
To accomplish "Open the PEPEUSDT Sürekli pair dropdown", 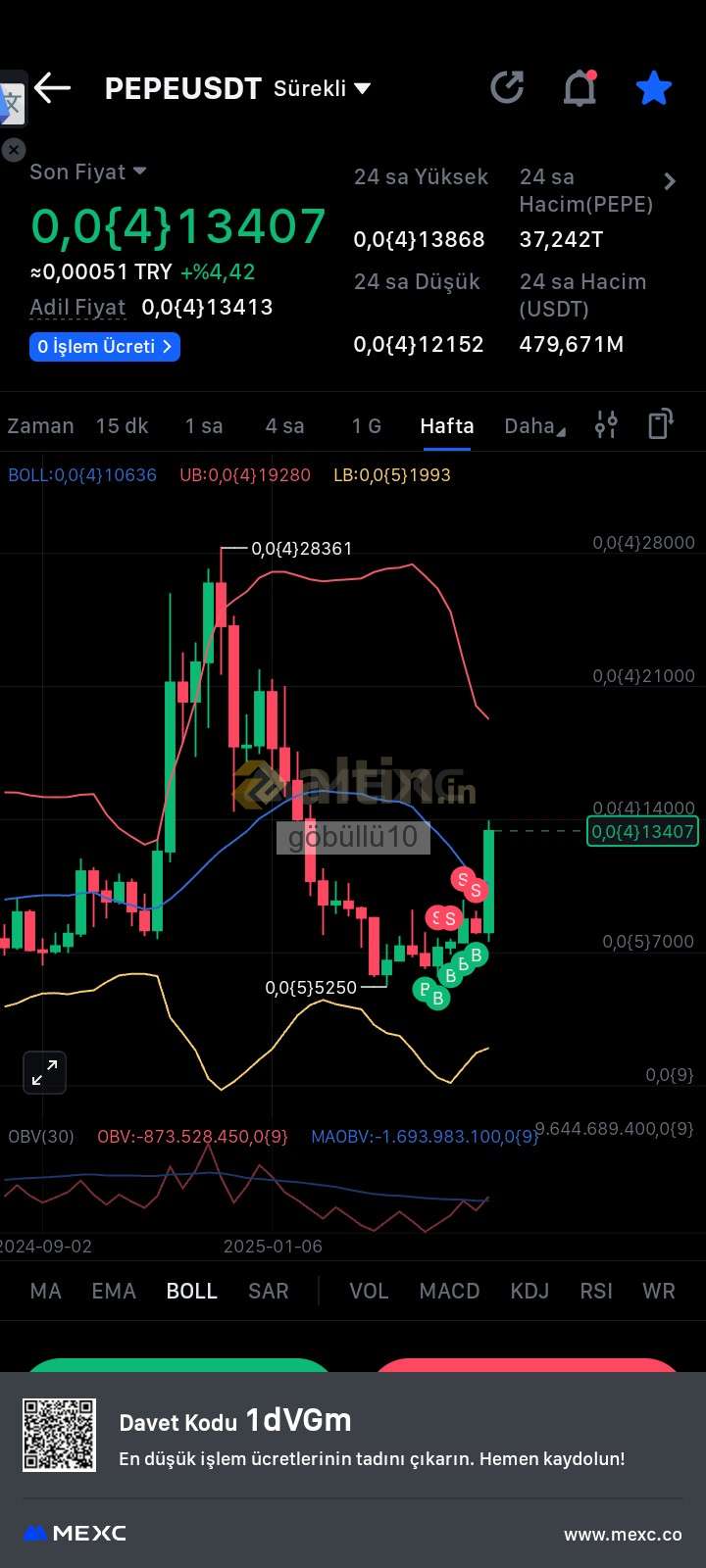I will pyautogui.click(x=238, y=88).
